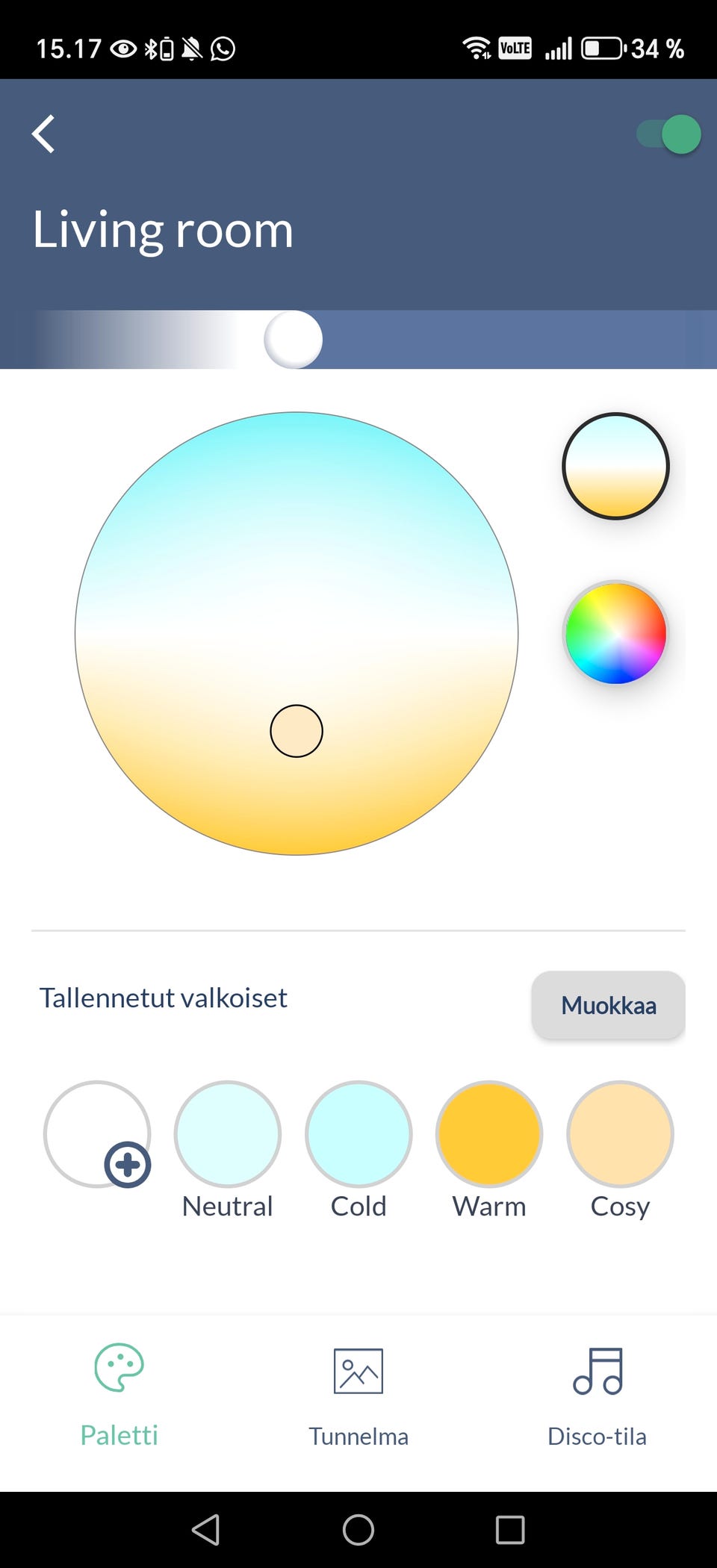Image resolution: width=717 pixels, height=1568 pixels.
Task: Tap Muokkaa to edit saved whites
Action: pos(608,1005)
